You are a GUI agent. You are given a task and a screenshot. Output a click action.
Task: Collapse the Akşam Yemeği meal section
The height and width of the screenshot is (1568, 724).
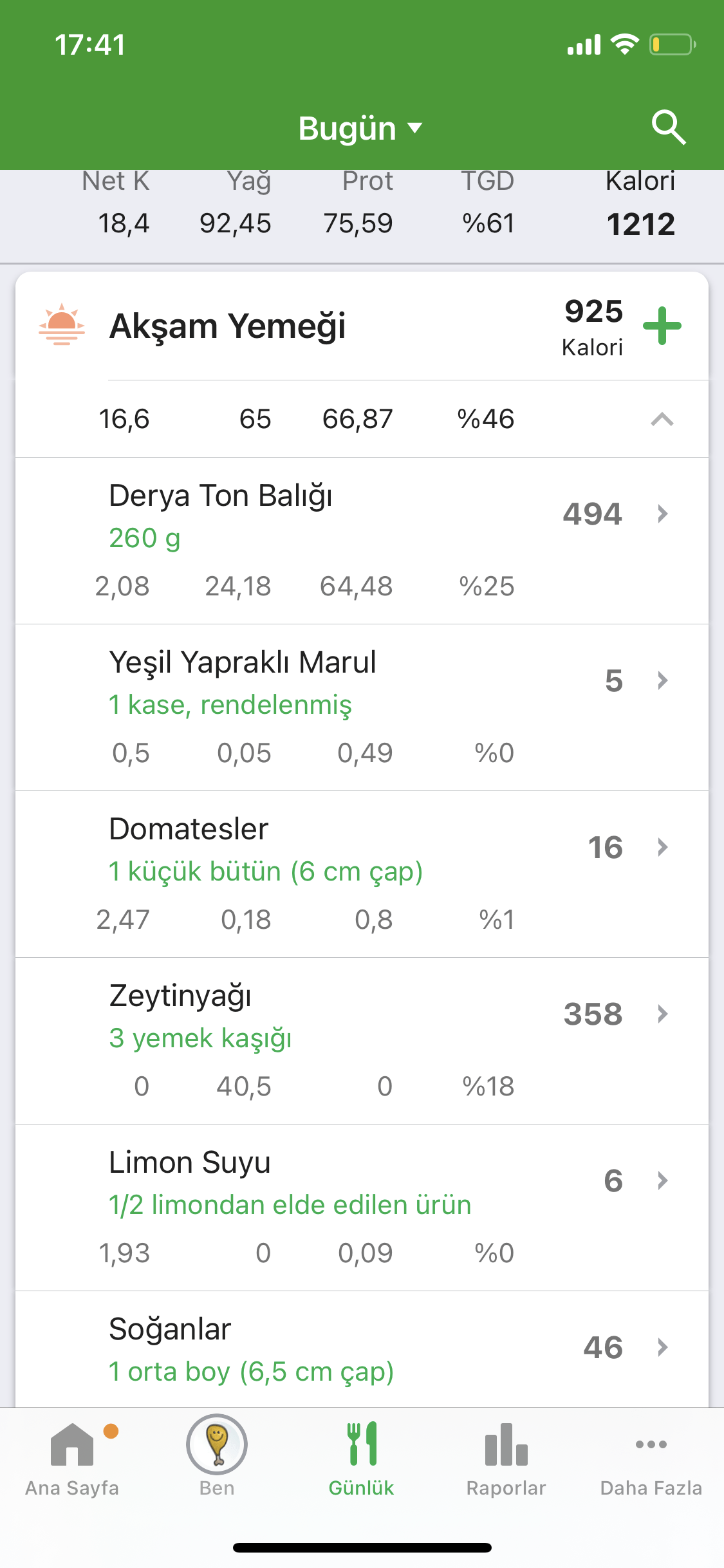pyautogui.click(x=662, y=420)
